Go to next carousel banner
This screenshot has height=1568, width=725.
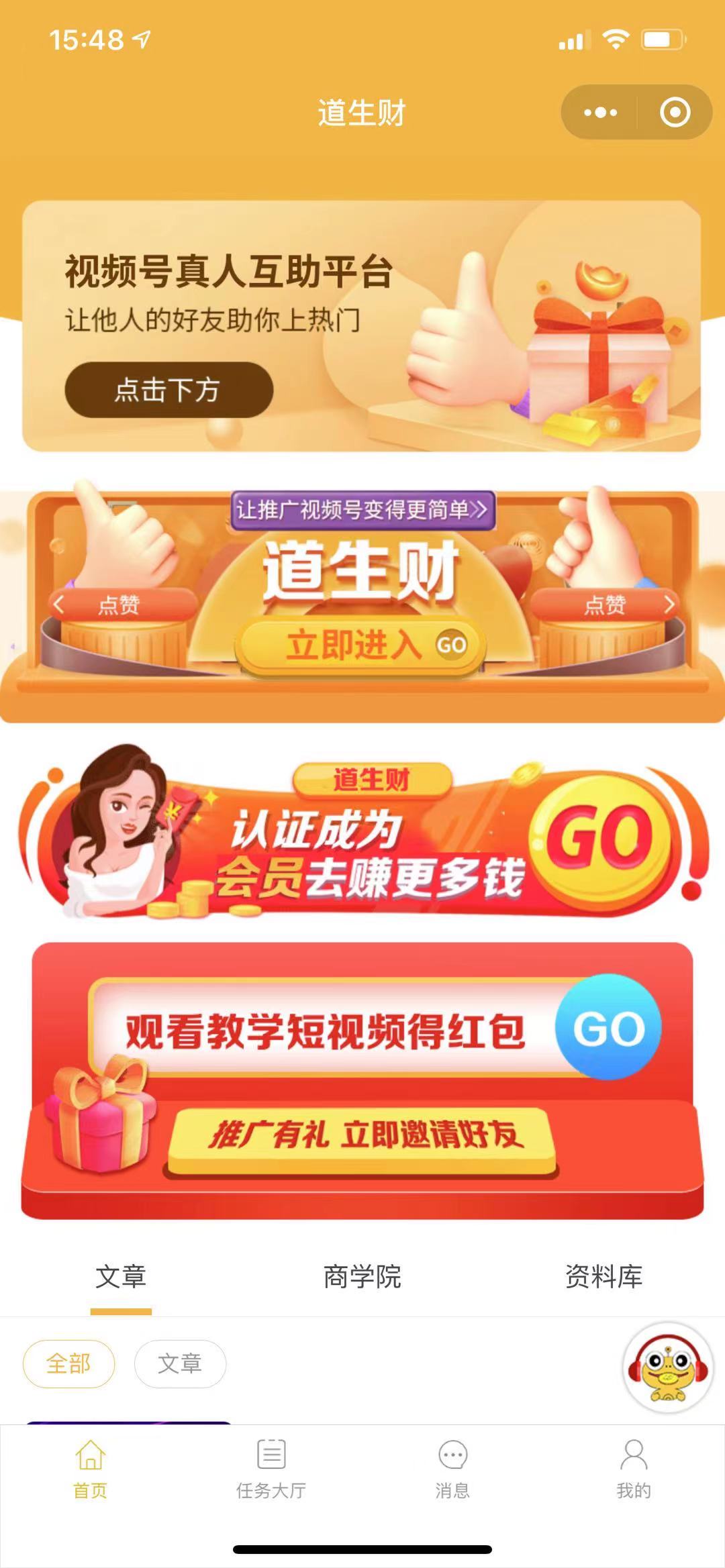click(669, 605)
